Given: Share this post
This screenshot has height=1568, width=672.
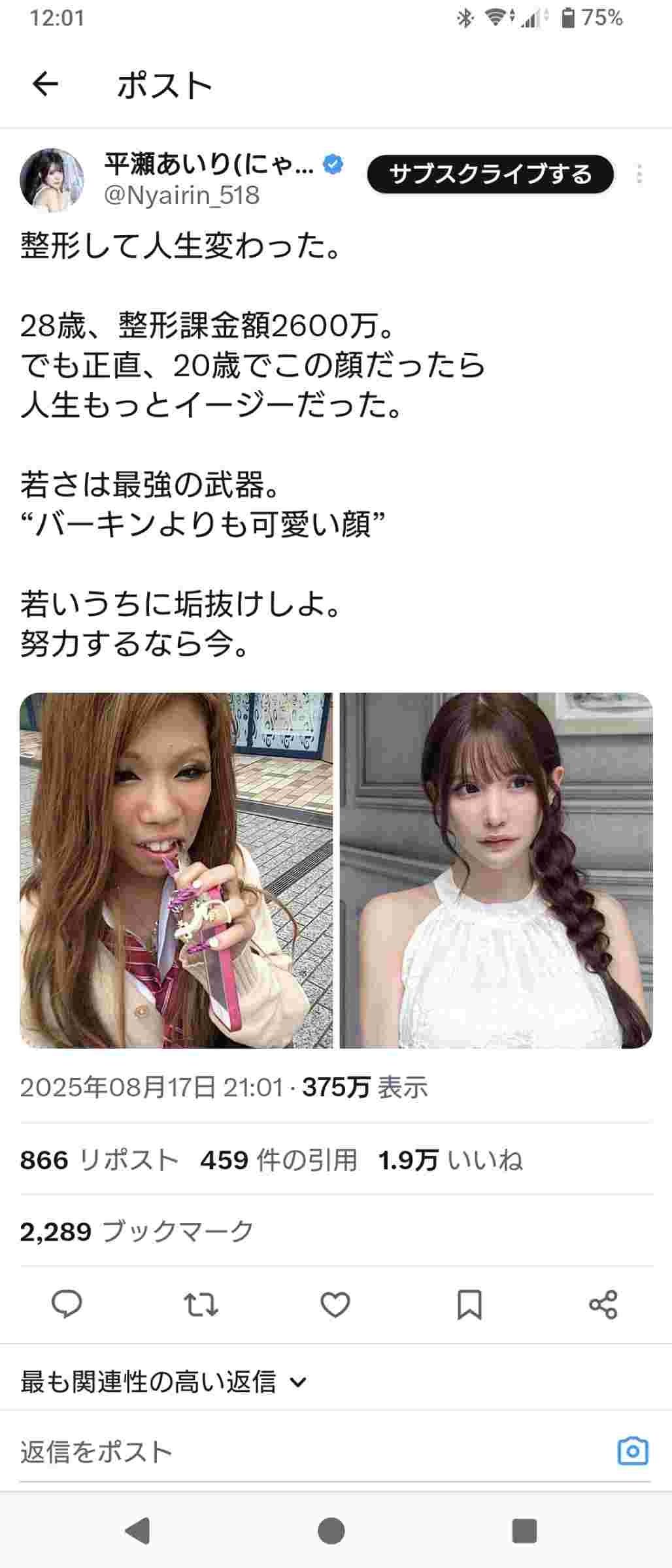Looking at the screenshot, I should click(x=603, y=1304).
